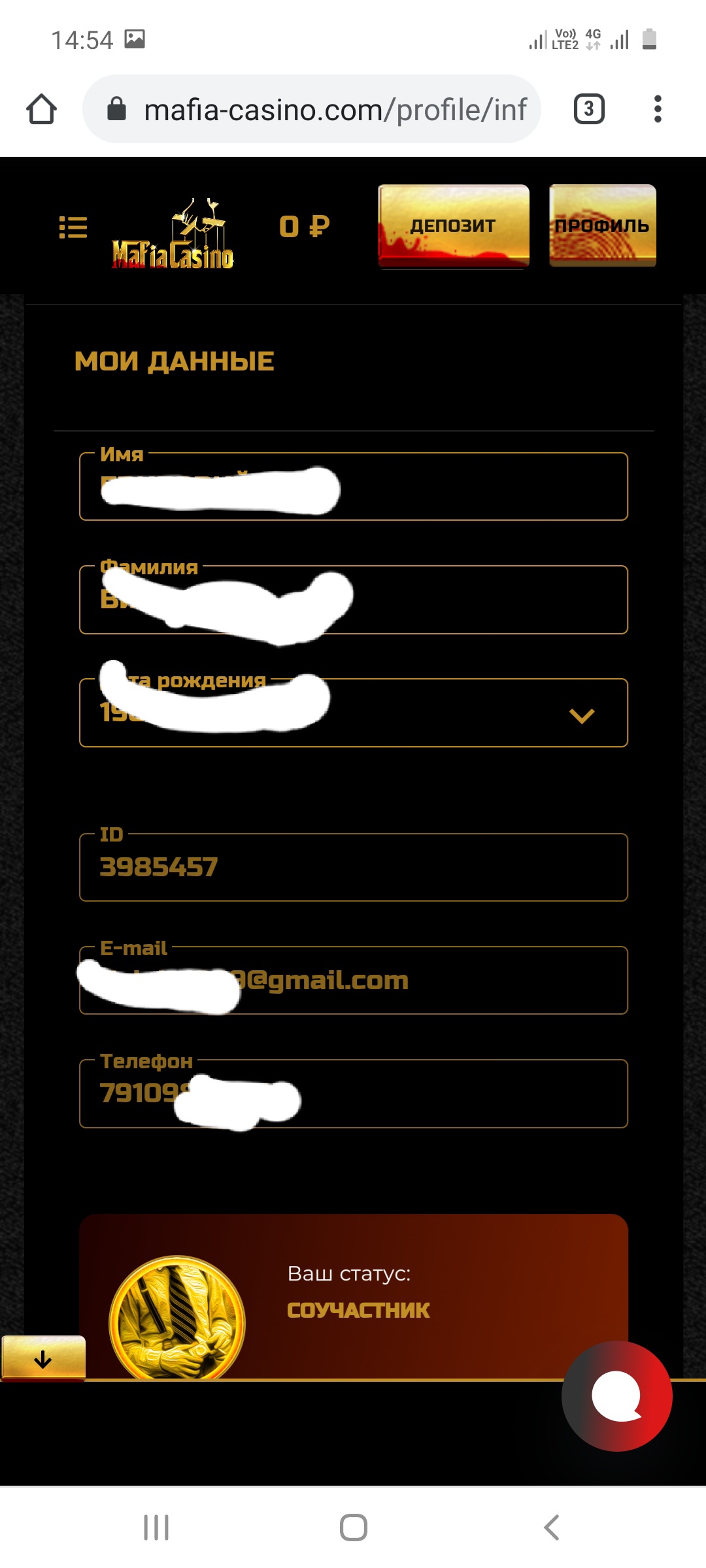Open the browser tab switcher
This screenshot has width=706, height=1568.
click(588, 109)
